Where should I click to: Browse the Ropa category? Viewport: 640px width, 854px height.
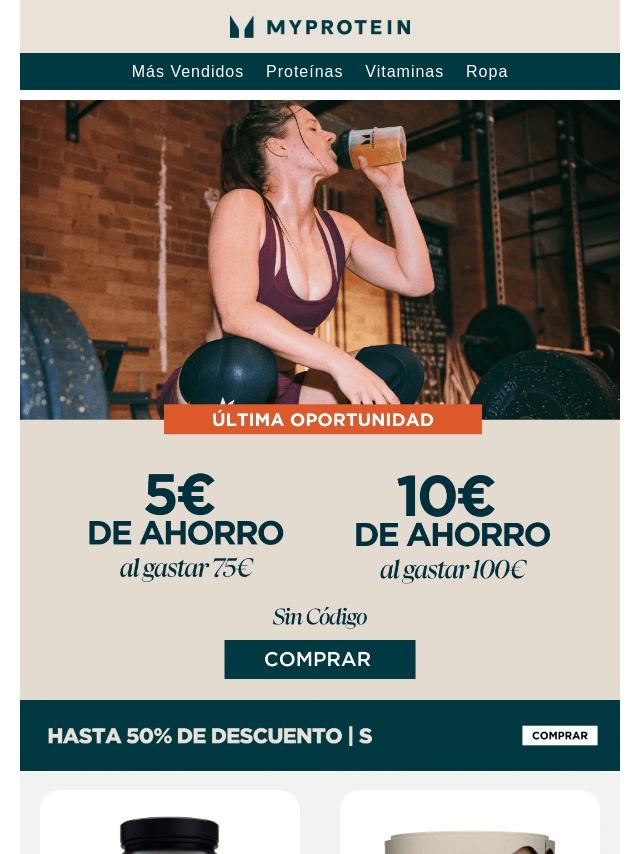tap(486, 72)
